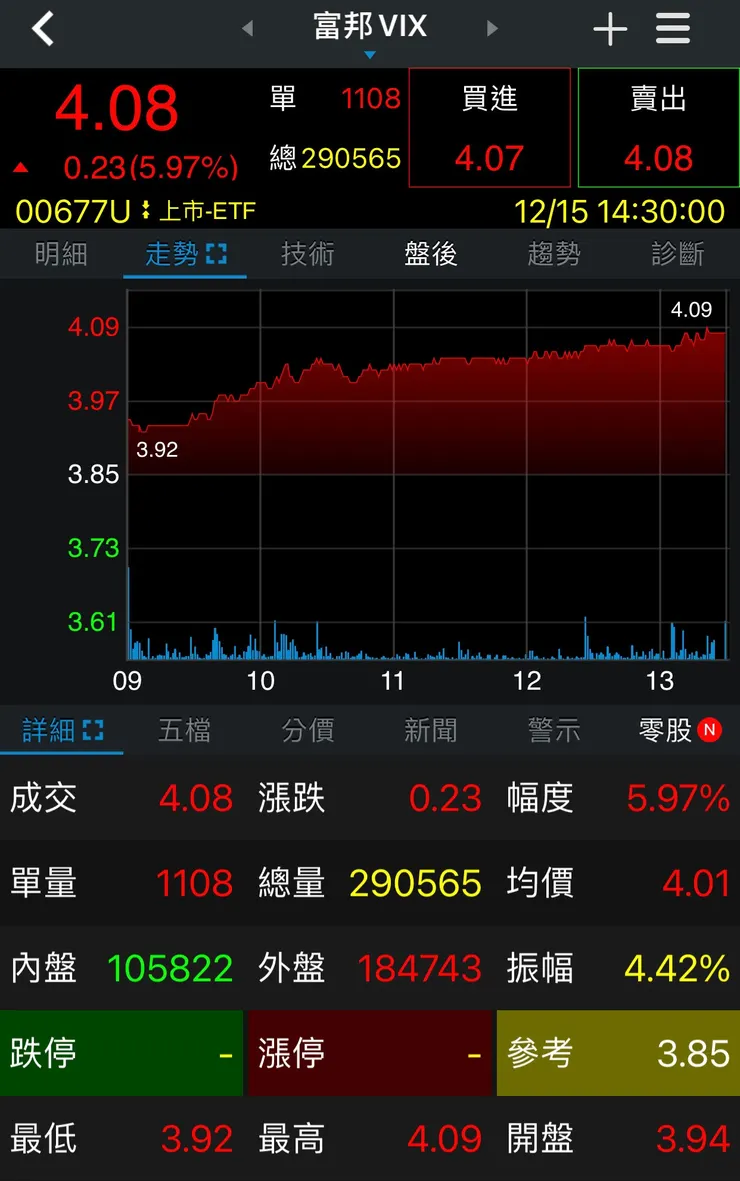Tap the N badge next to 零股
Screen dimensions: 740x1181
711,731
